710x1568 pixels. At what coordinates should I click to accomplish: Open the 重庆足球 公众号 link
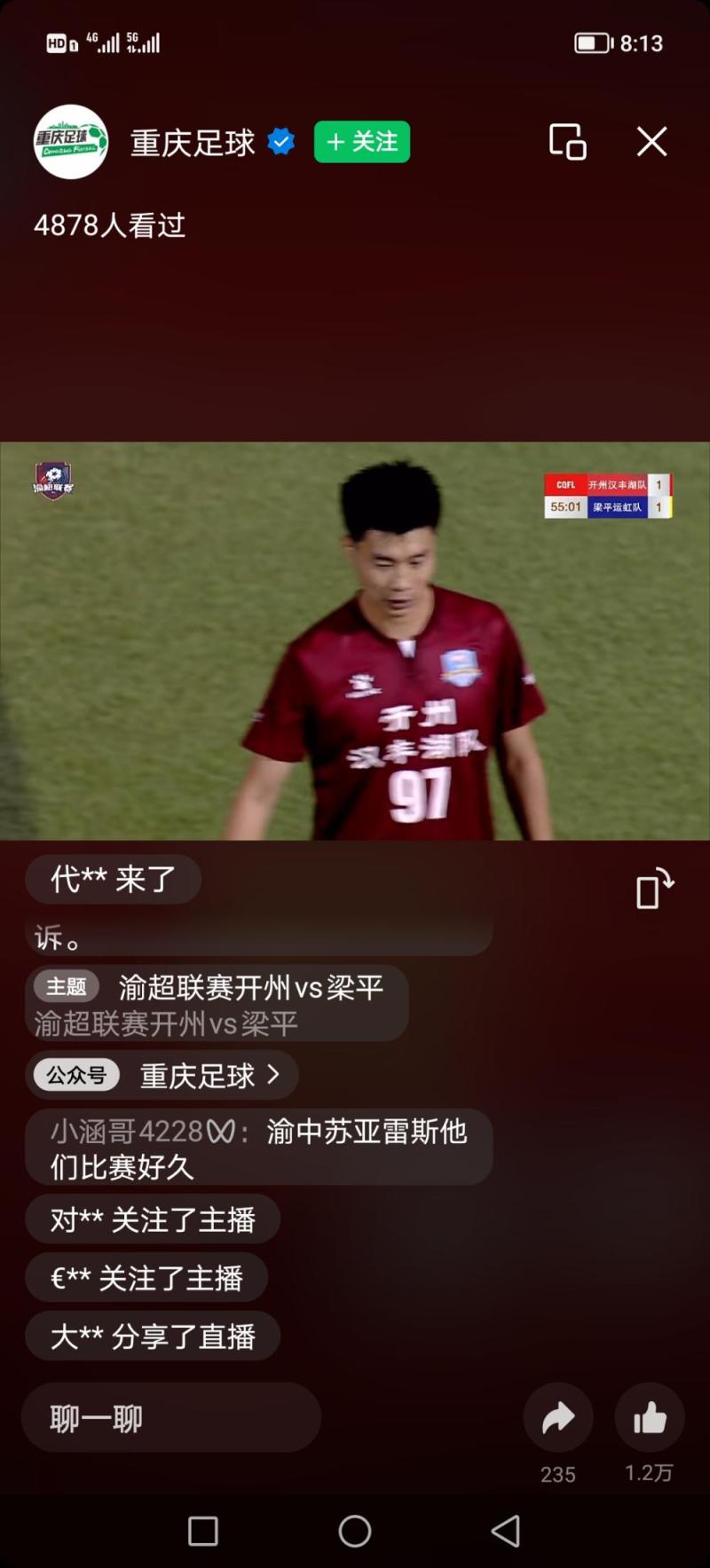(162, 1076)
